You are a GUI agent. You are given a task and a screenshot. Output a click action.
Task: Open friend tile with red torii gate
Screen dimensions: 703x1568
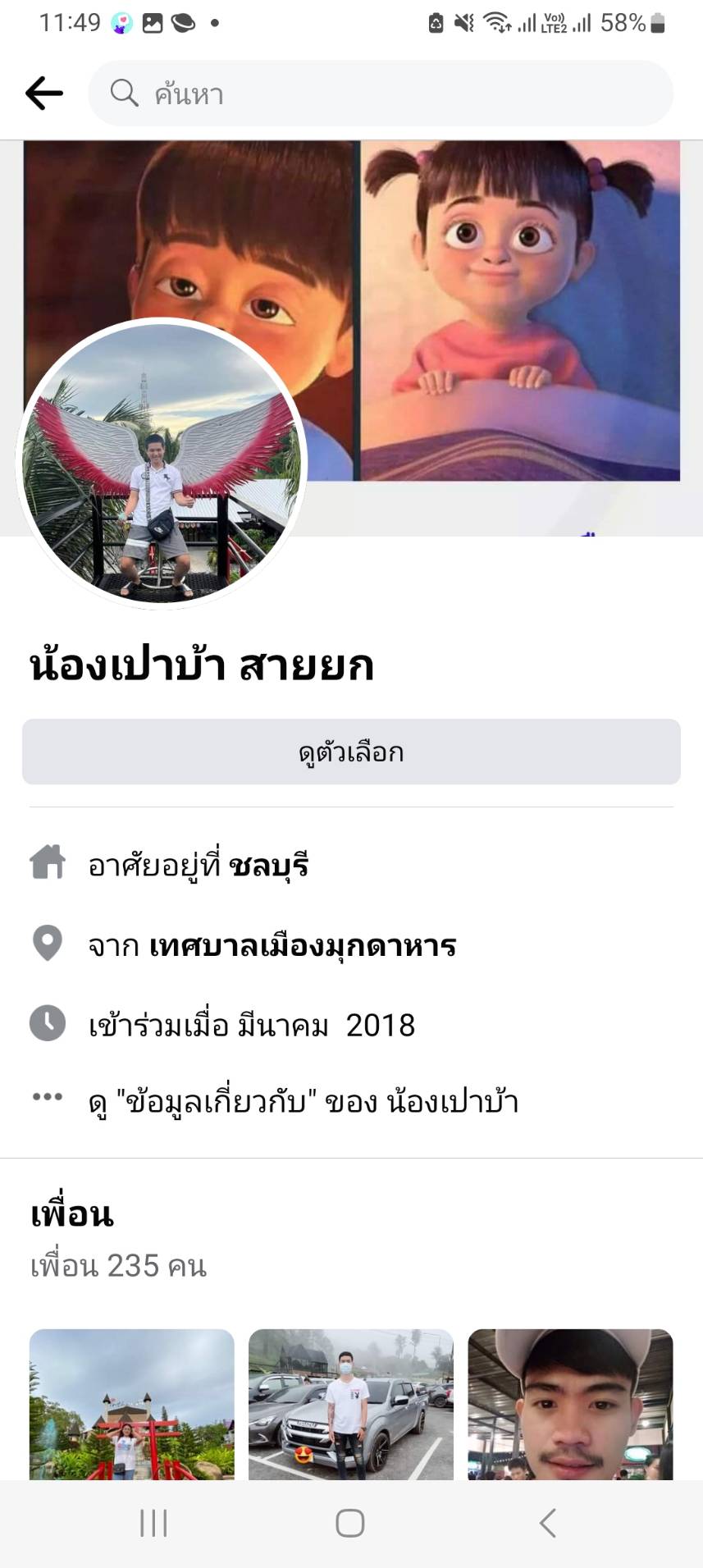132,1405
